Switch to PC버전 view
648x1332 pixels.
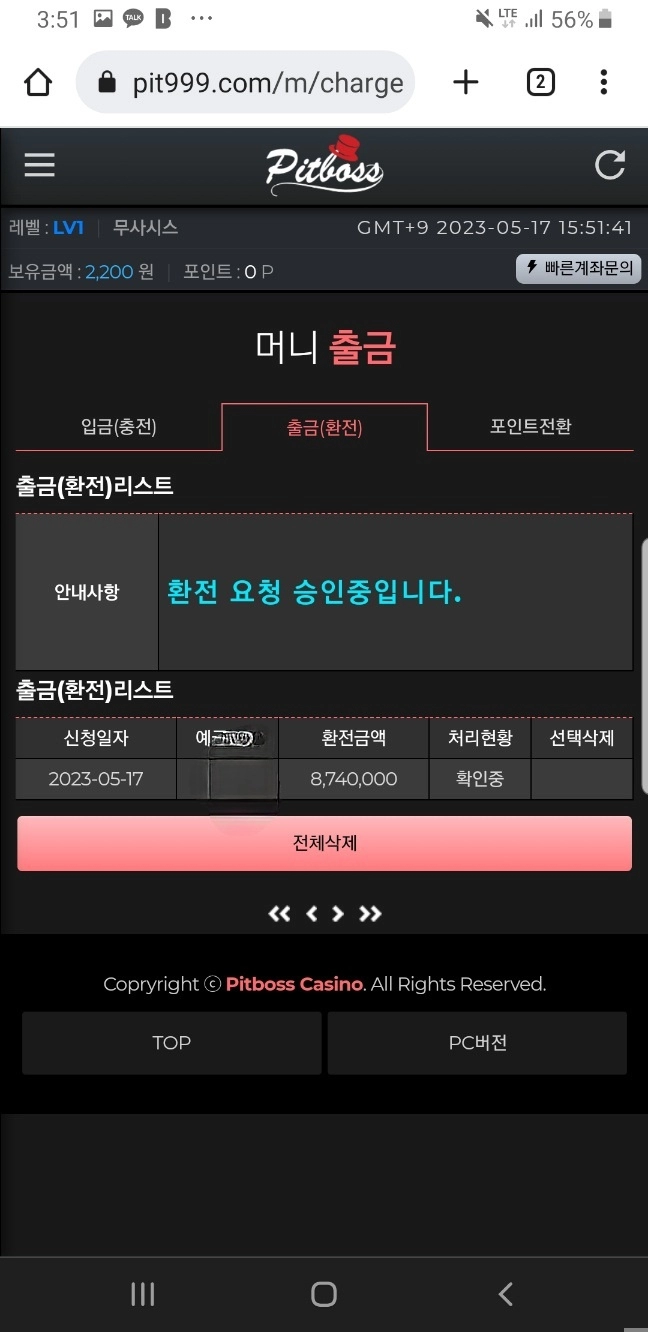coord(478,1043)
